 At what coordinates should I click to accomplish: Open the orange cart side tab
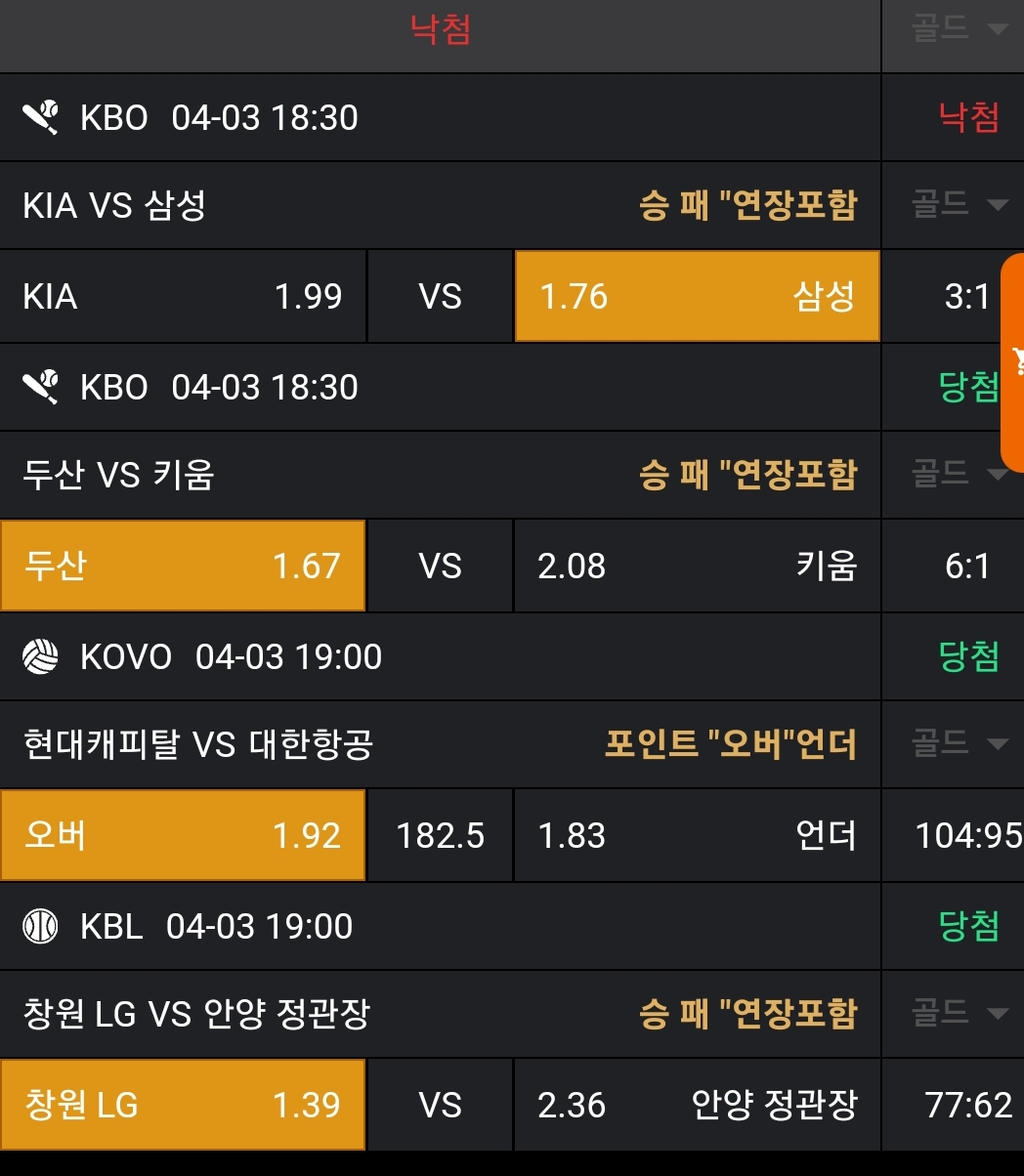click(1013, 363)
